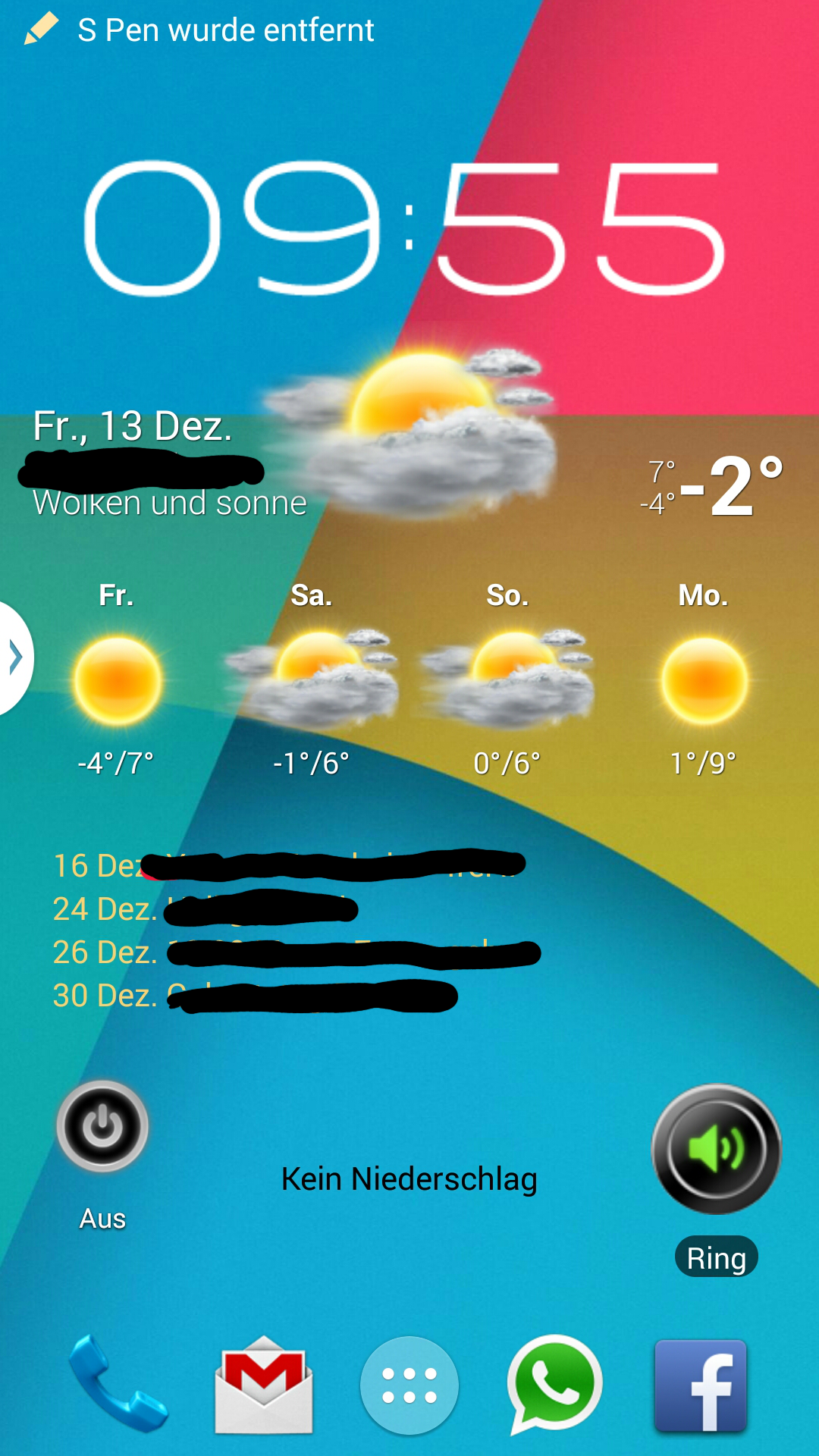Open the side panel arrow handle
The height and width of the screenshot is (1456, 819).
15,657
